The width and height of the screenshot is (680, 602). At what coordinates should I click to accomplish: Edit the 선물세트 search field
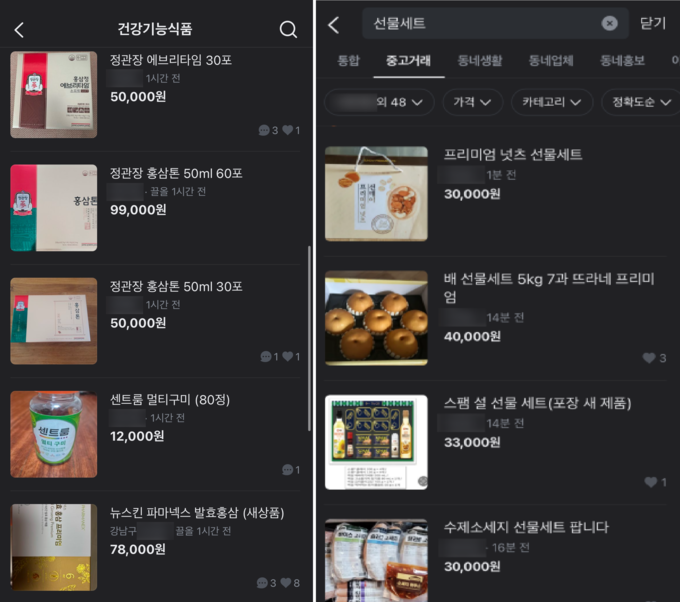pos(480,24)
